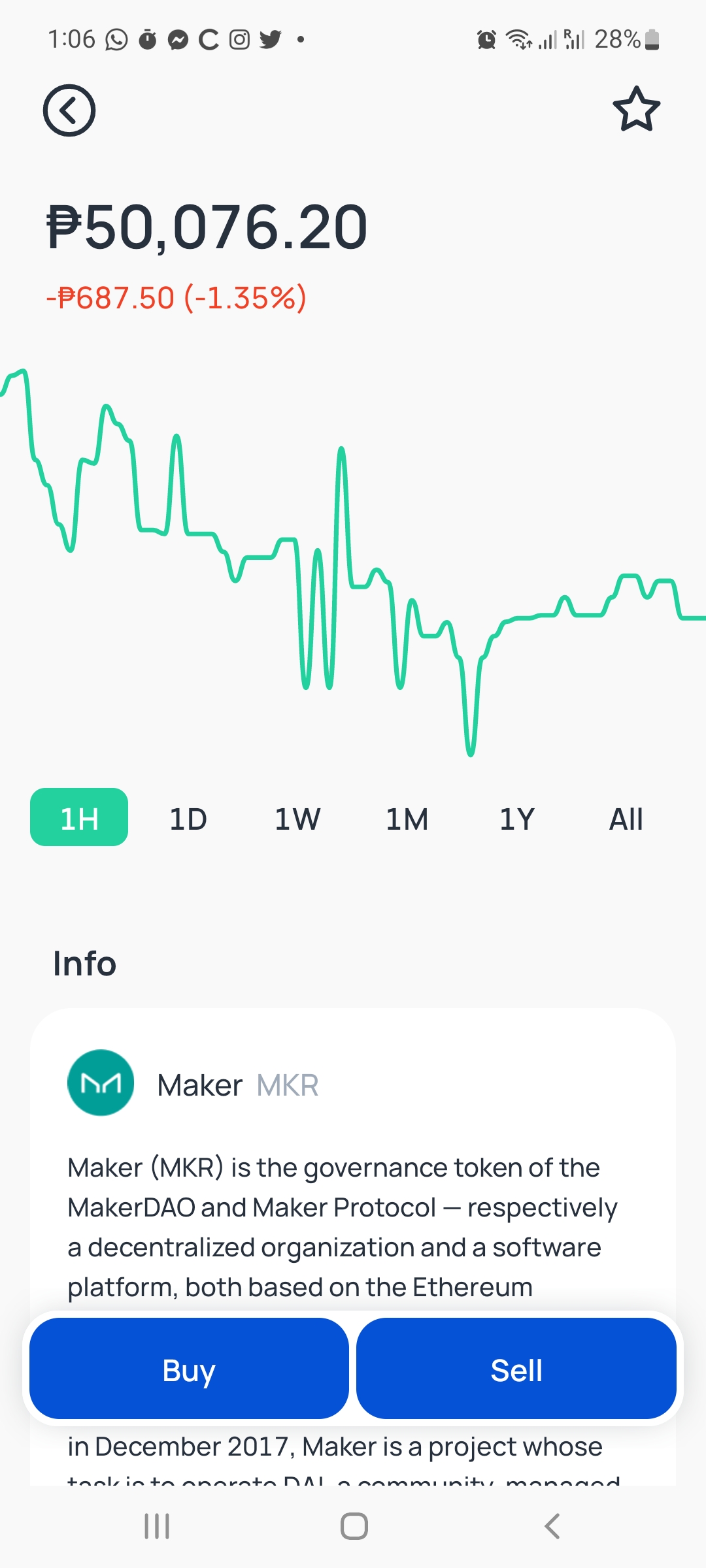This screenshot has width=706, height=1568.
Task: Display the All-time chart
Action: pyautogui.click(x=626, y=819)
